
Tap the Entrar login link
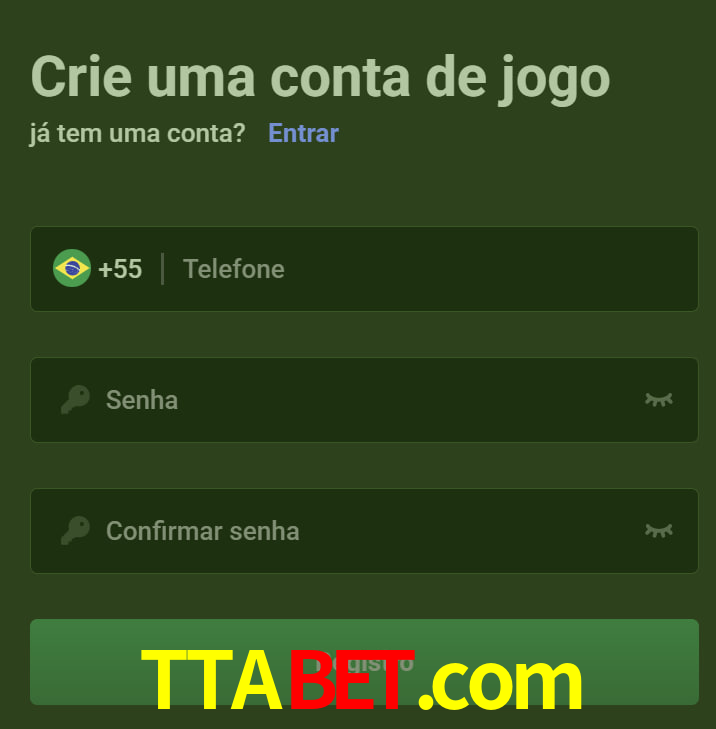pyautogui.click(x=303, y=133)
